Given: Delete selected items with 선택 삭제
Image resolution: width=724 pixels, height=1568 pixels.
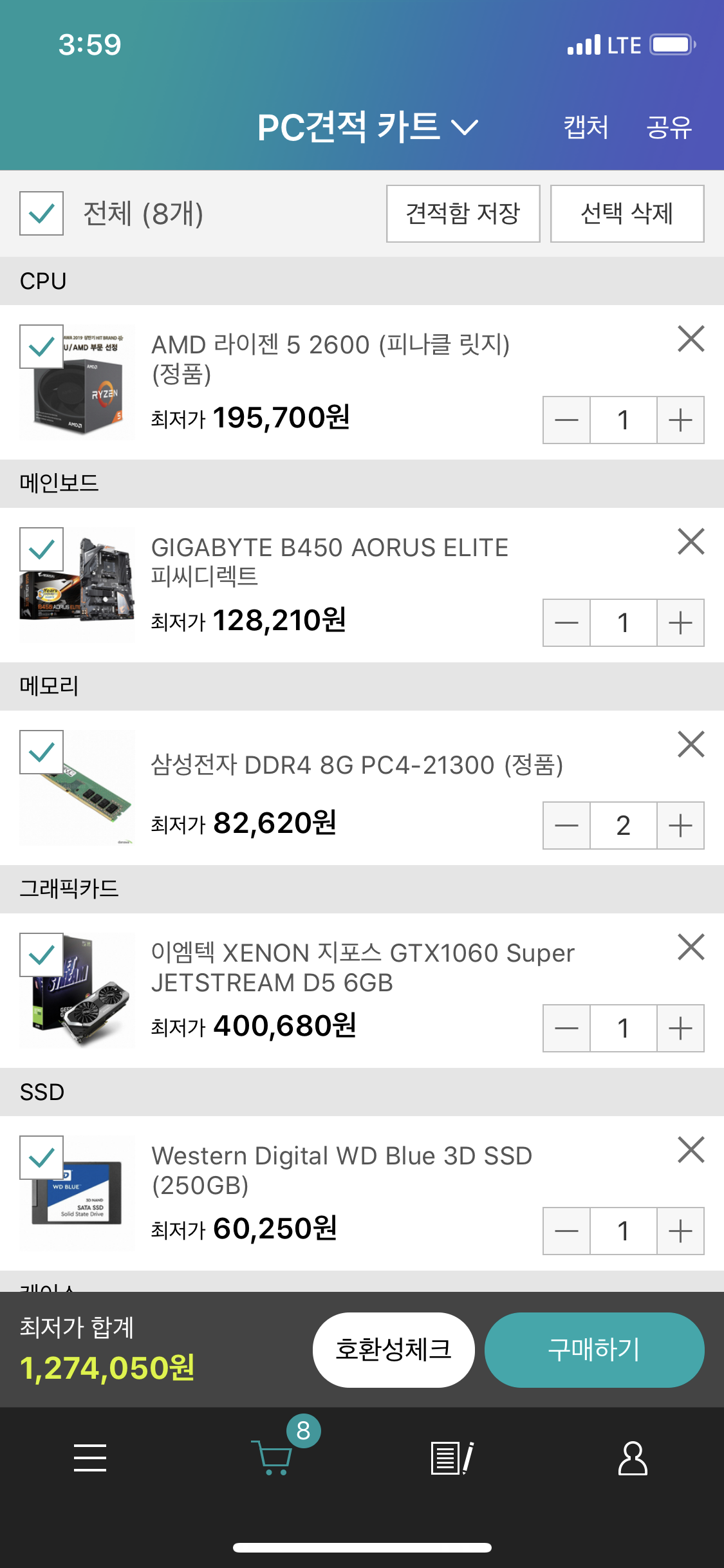Looking at the screenshot, I should point(627,214).
